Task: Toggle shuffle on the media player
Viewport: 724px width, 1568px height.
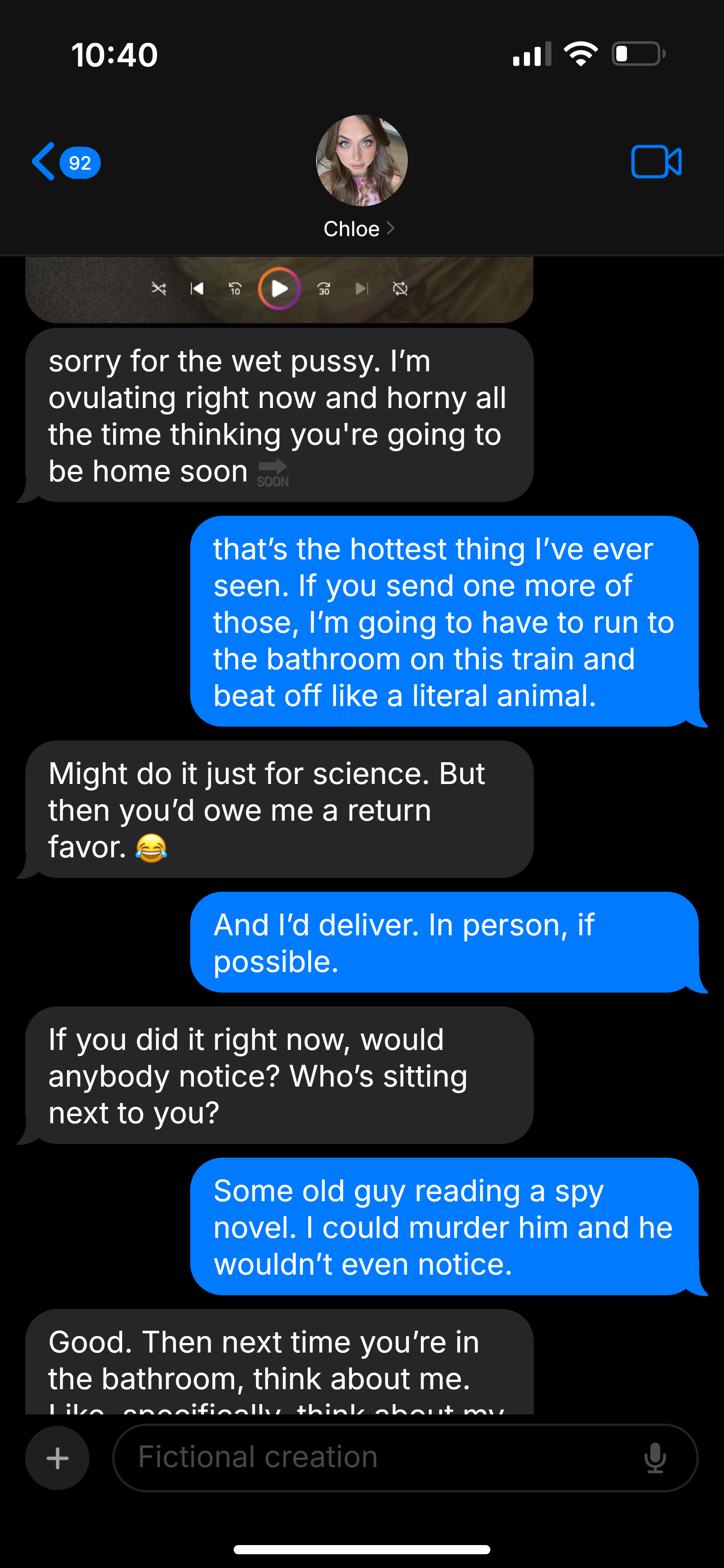Action: (x=159, y=288)
